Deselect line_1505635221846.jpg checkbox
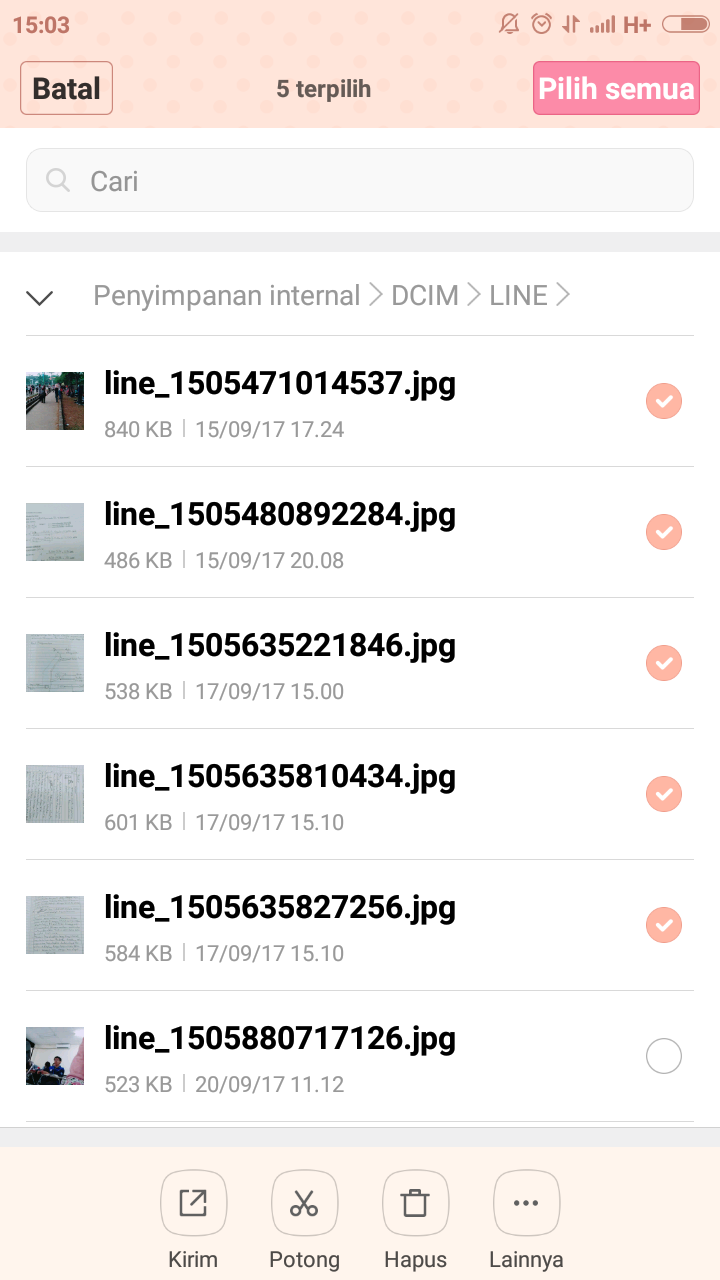The width and height of the screenshot is (720, 1280). [664, 663]
